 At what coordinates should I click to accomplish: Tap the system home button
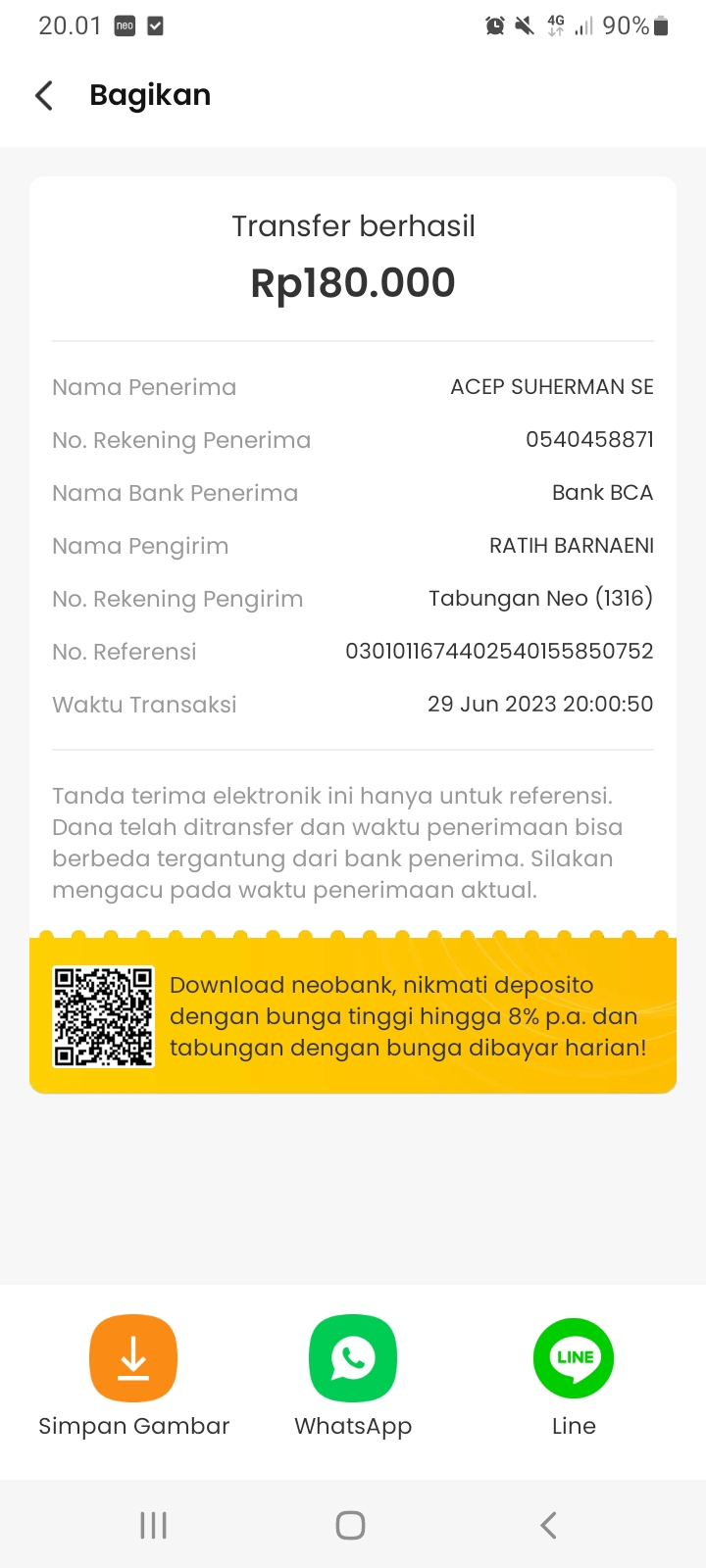tap(351, 1525)
